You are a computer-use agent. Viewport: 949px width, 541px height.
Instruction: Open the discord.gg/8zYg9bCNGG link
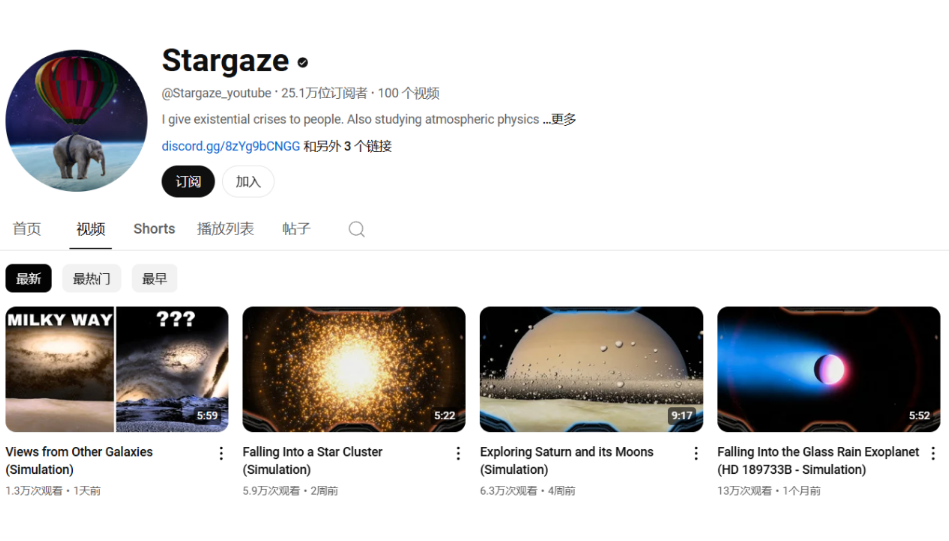tap(231, 146)
